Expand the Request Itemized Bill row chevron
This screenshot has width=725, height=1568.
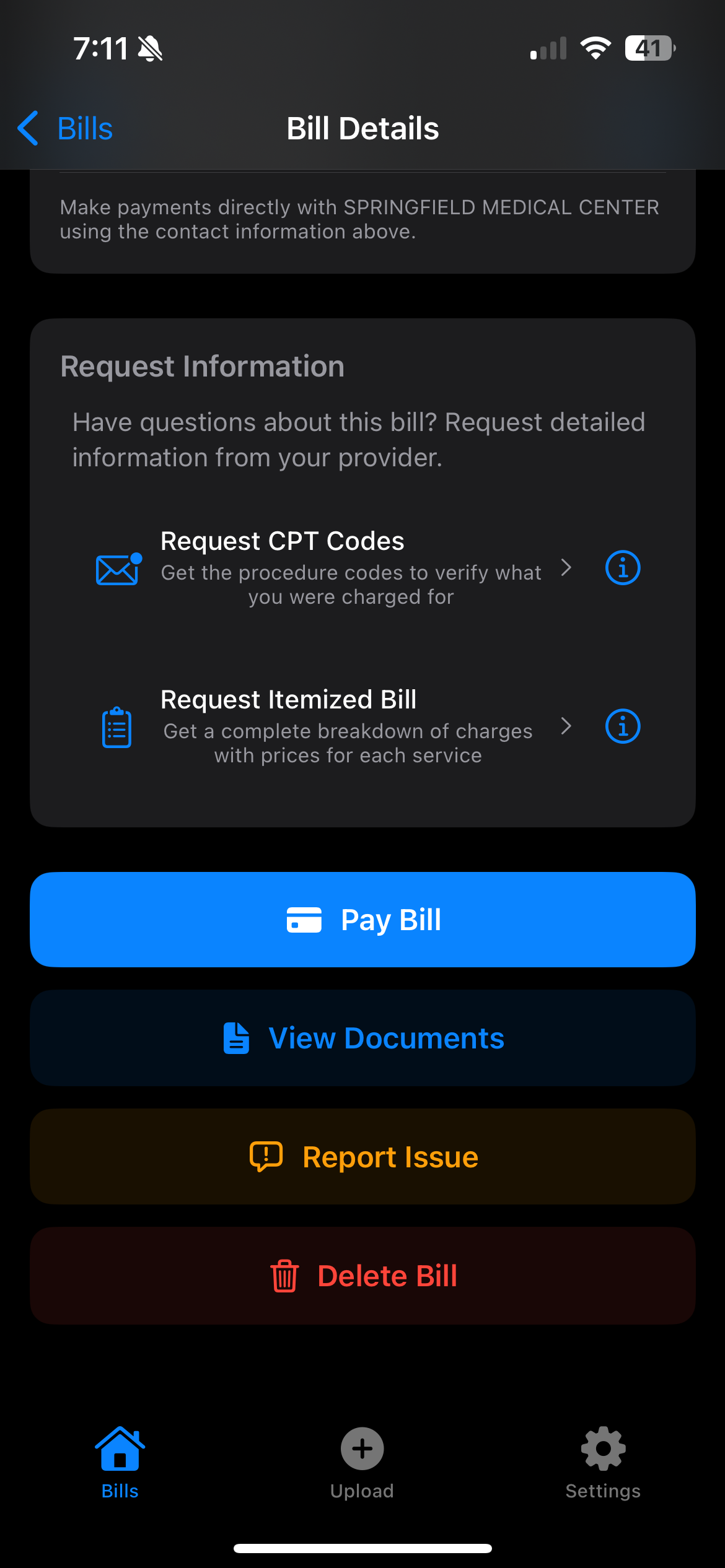(x=566, y=727)
